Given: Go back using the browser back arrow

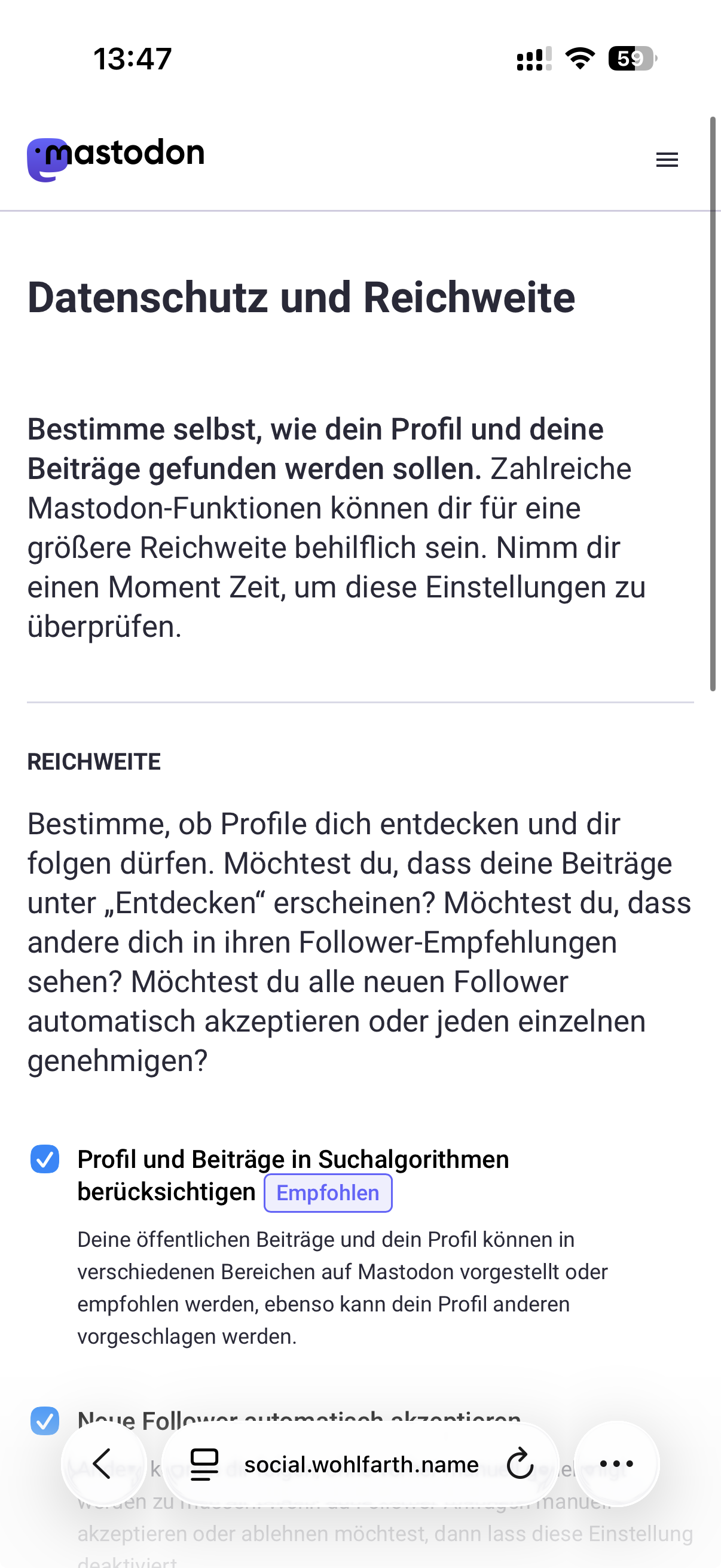Looking at the screenshot, I should (103, 1463).
